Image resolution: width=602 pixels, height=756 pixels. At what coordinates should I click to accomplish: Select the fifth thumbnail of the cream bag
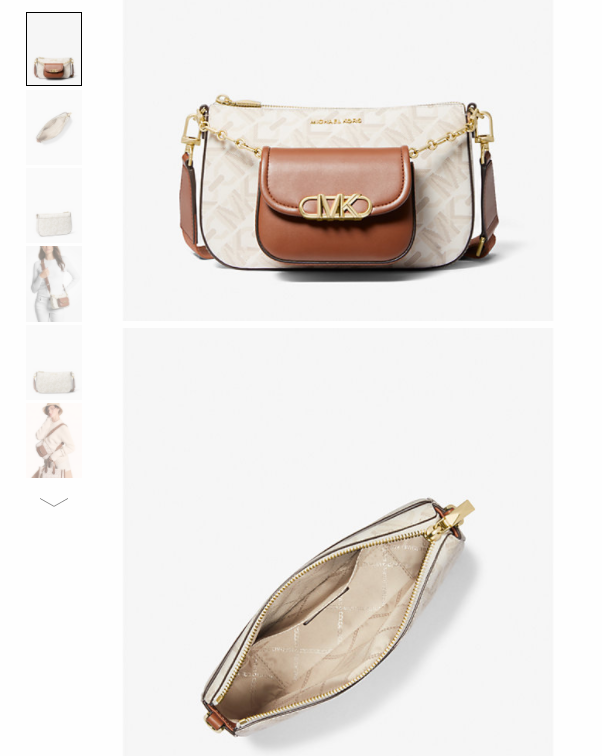pos(54,362)
